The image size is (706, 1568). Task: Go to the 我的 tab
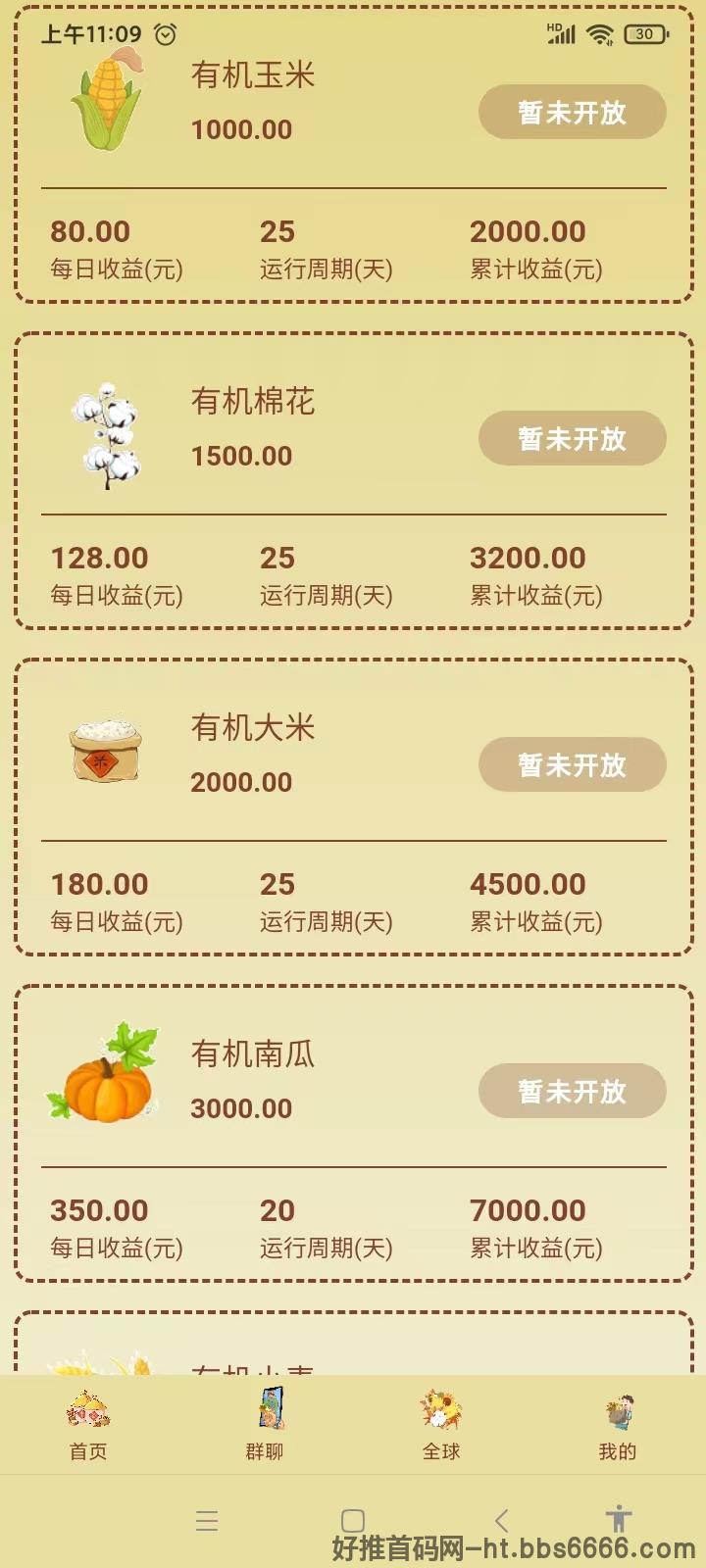coord(618,1426)
